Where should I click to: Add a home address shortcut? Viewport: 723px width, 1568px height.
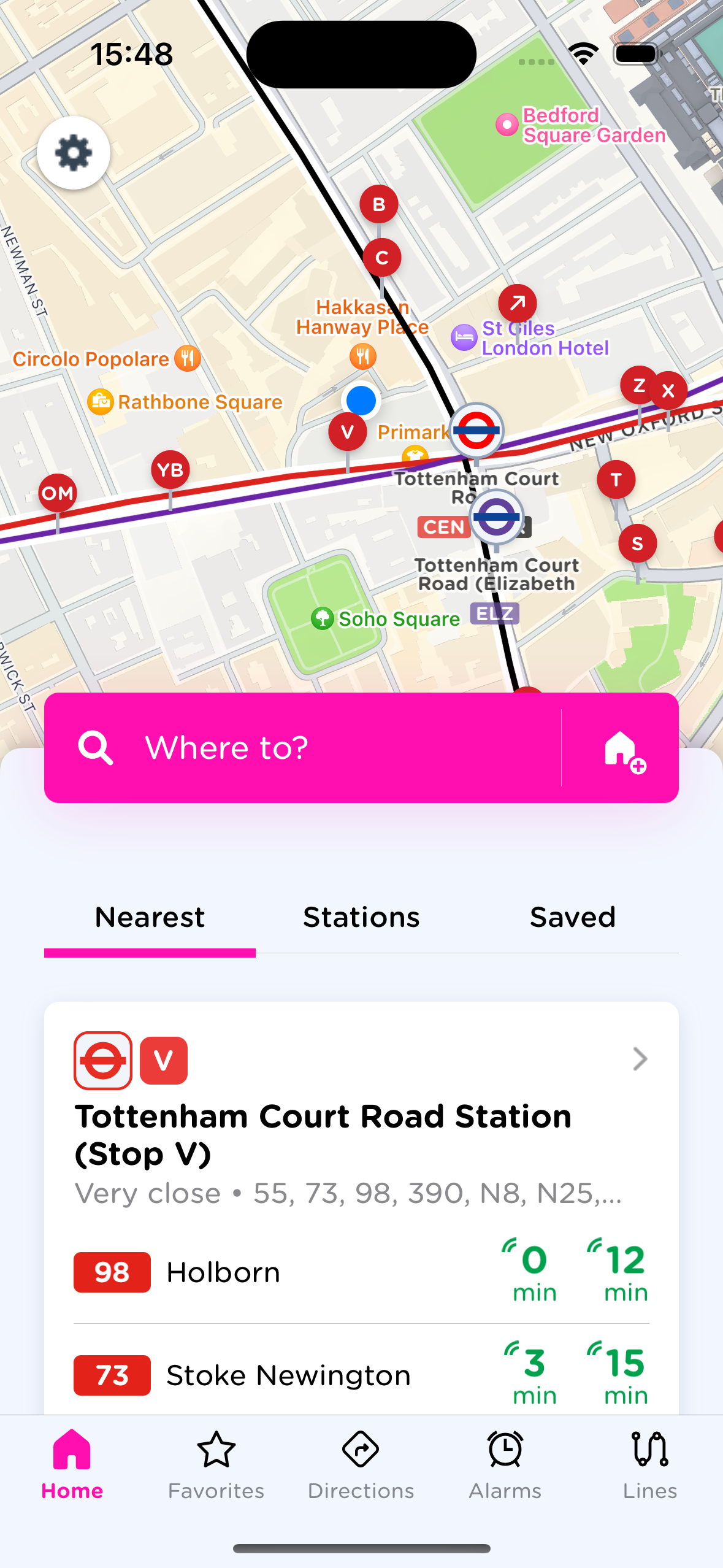tap(622, 748)
